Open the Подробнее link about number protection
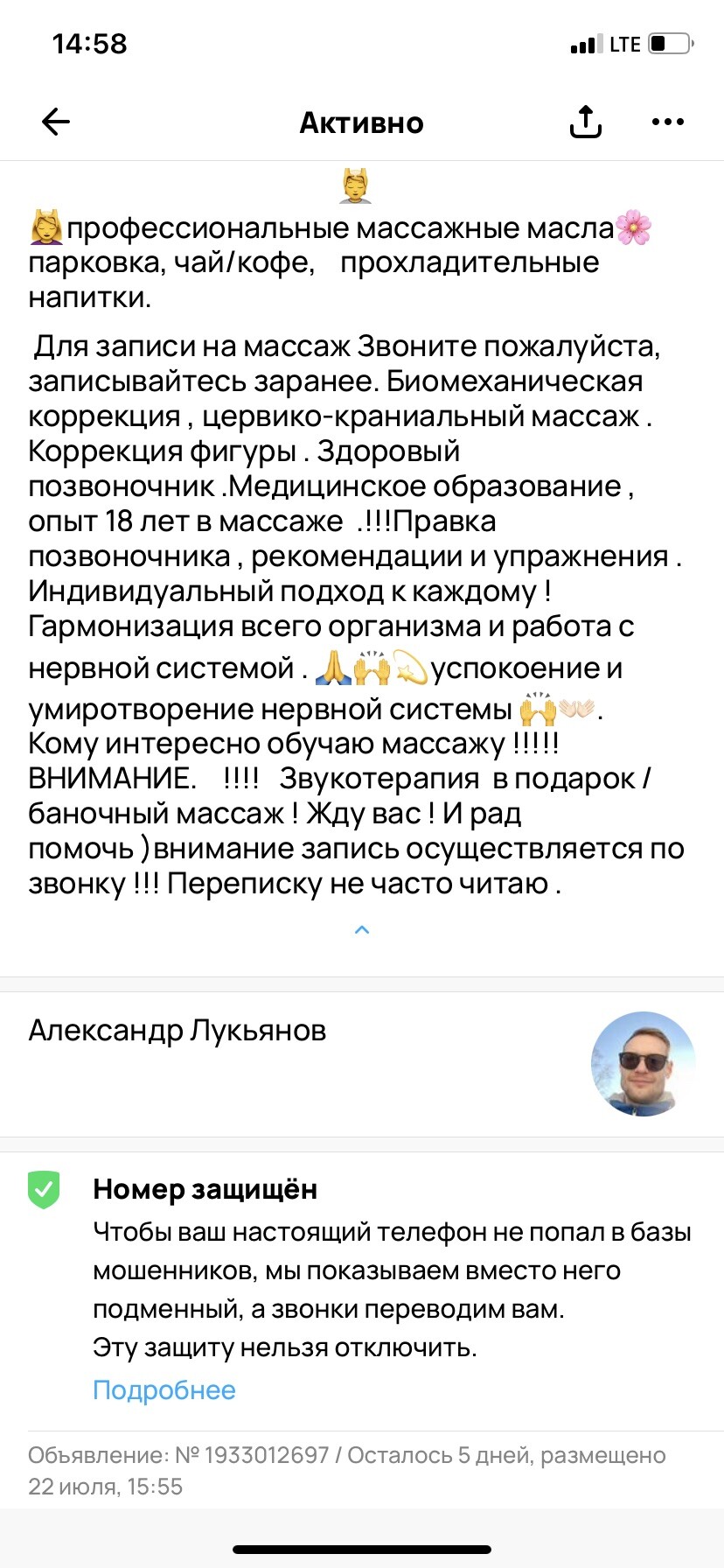 click(x=164, y=1389)
